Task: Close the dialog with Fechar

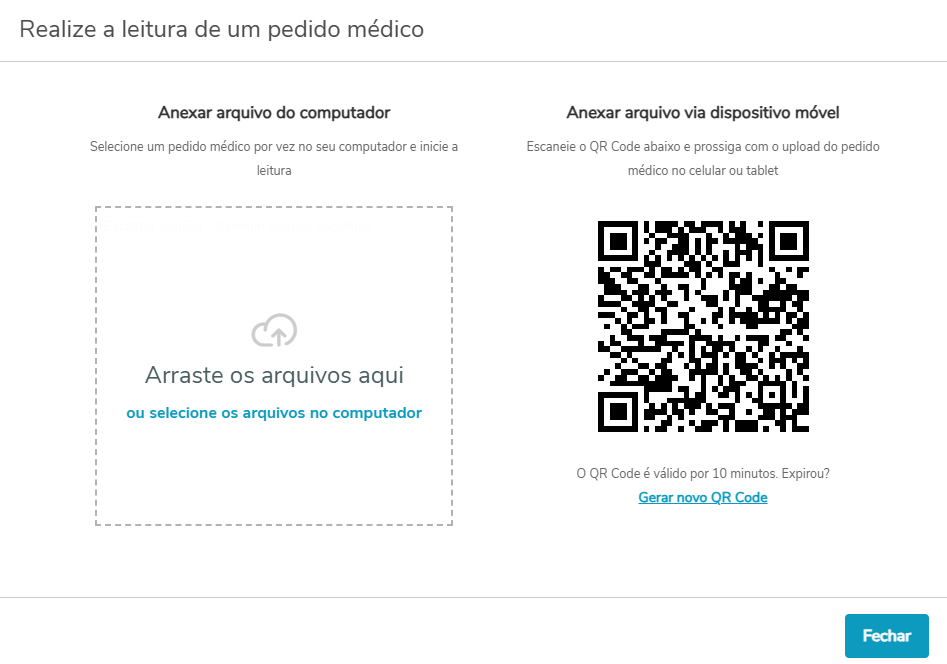Action: 886,636
